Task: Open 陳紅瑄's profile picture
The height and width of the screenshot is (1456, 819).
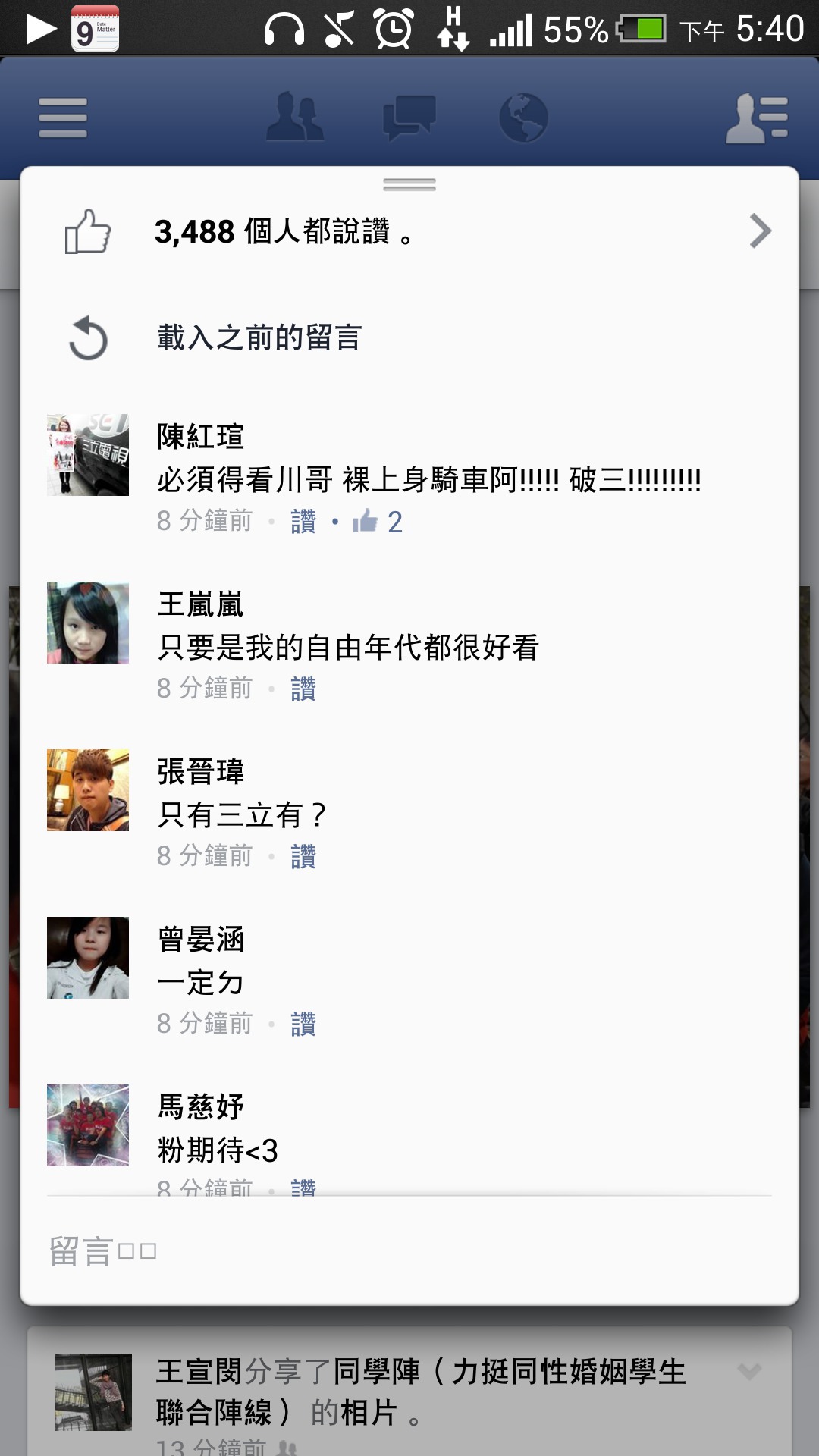Action: click(88, 455)
